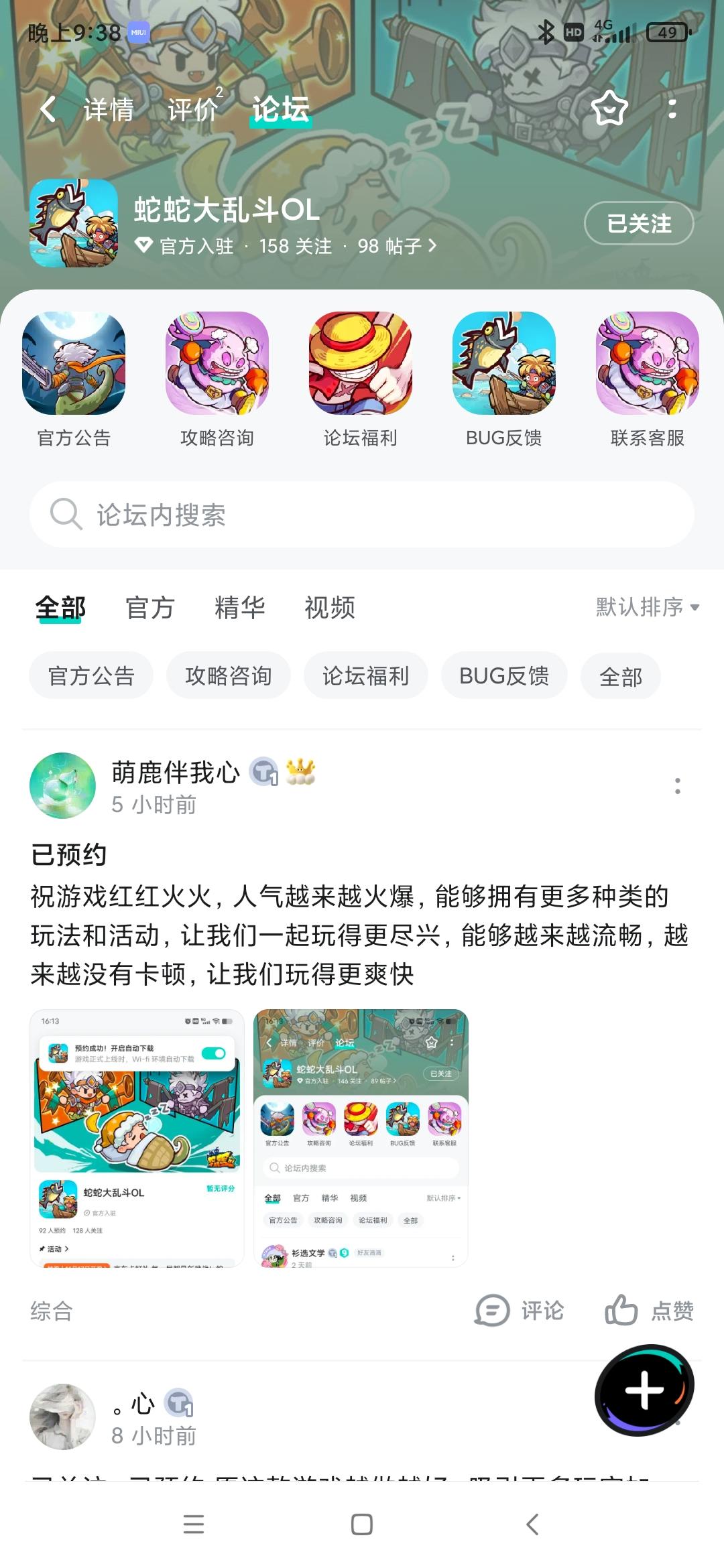Tap the 论坛内搜索 search field
This screenshot has width=724, height=1568.
coord(362,515)
